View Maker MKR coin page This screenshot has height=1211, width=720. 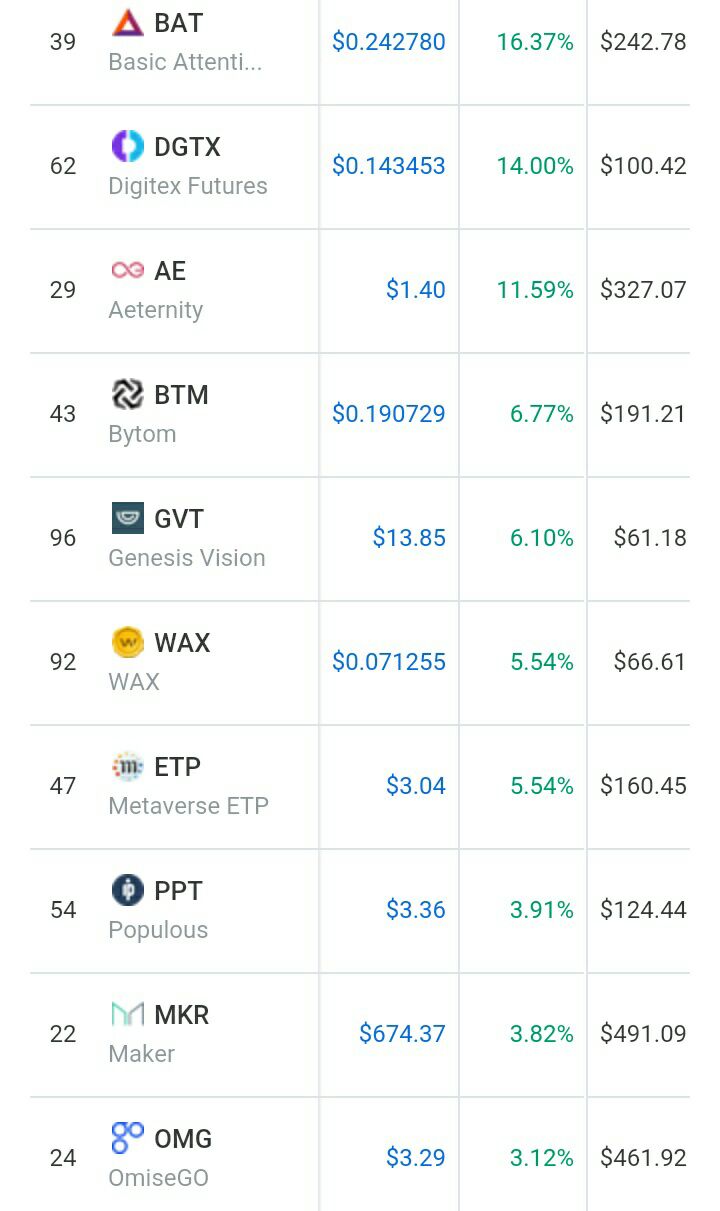click(360, 1035)
